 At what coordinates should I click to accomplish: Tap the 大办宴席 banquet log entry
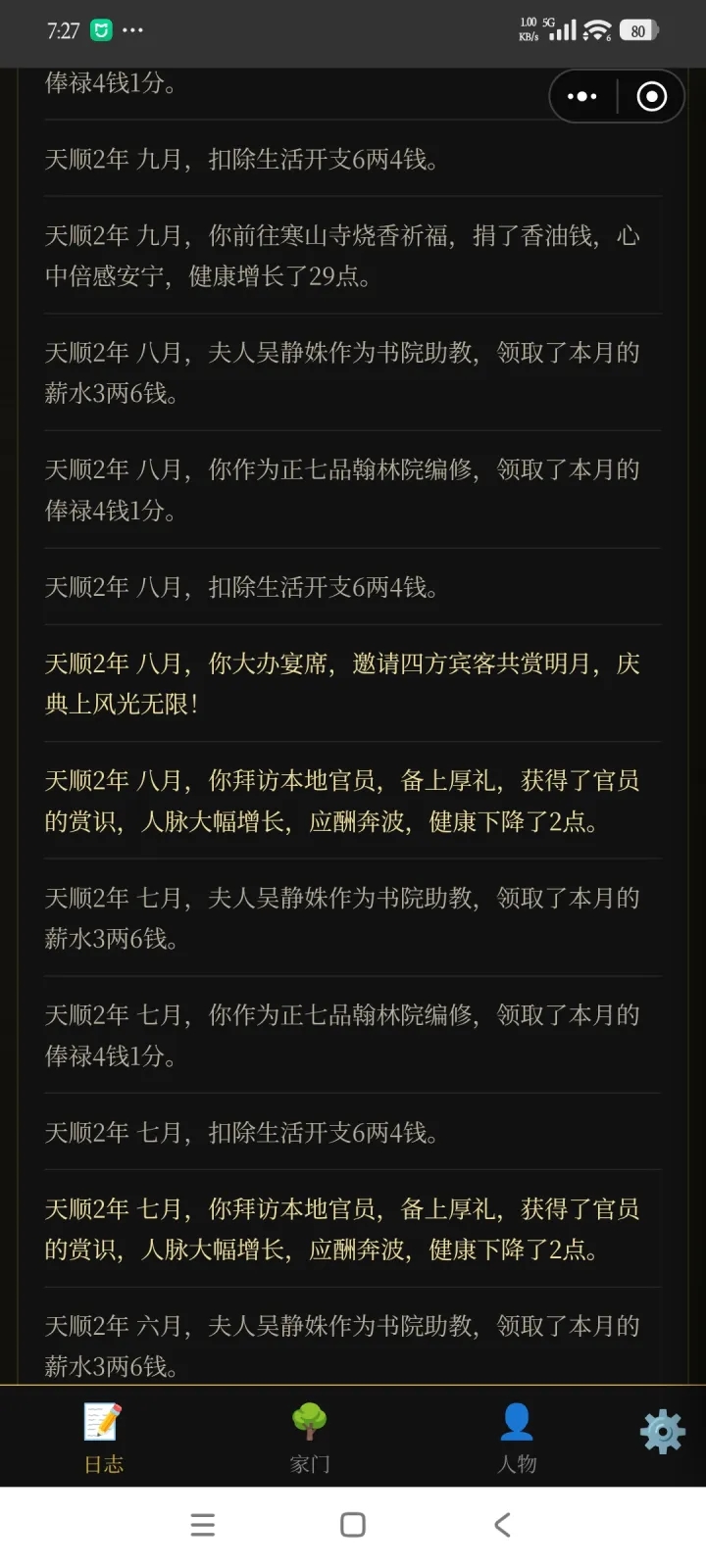[x=343, y=683]
